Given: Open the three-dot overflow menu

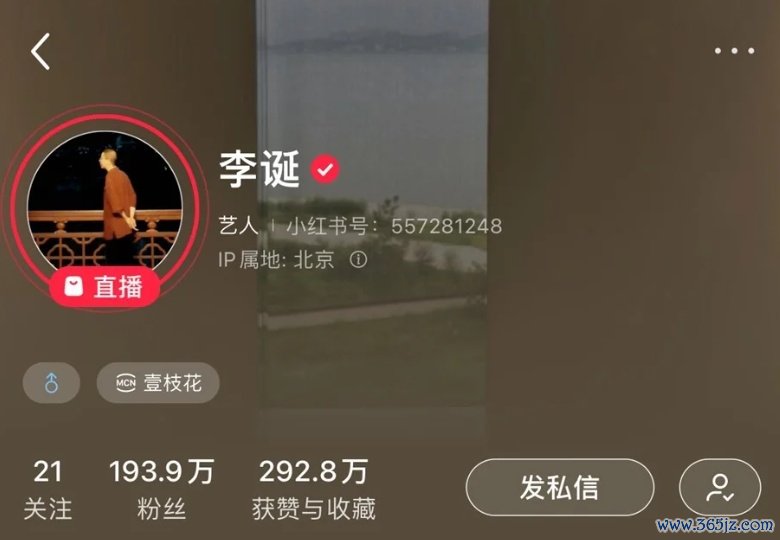Looking at the screenshot, I should coord(734,51).
